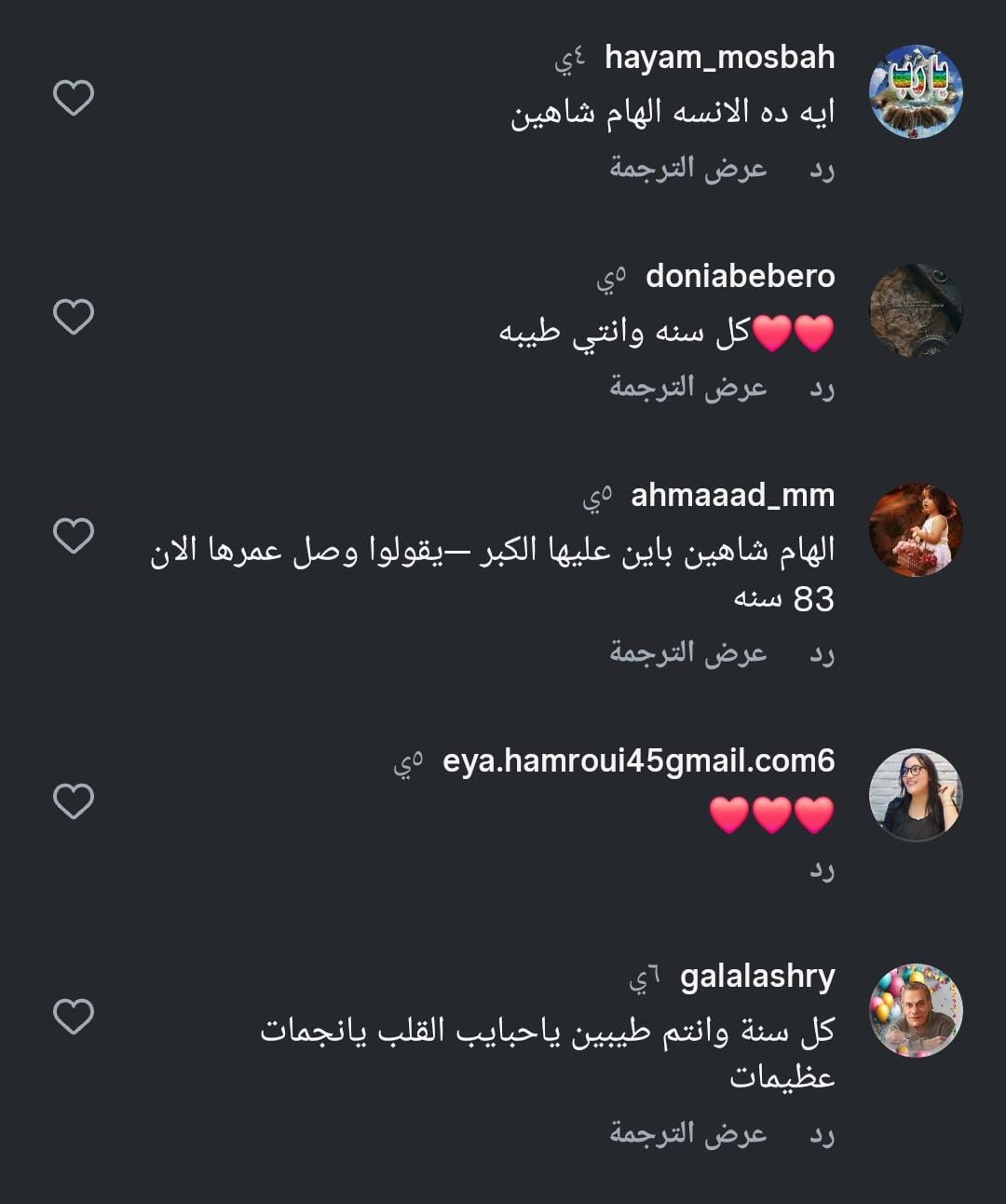Show translation of ahmaaad_mm's comment
Viewport: 1006px width, 1204px height.
pos(688,653)
